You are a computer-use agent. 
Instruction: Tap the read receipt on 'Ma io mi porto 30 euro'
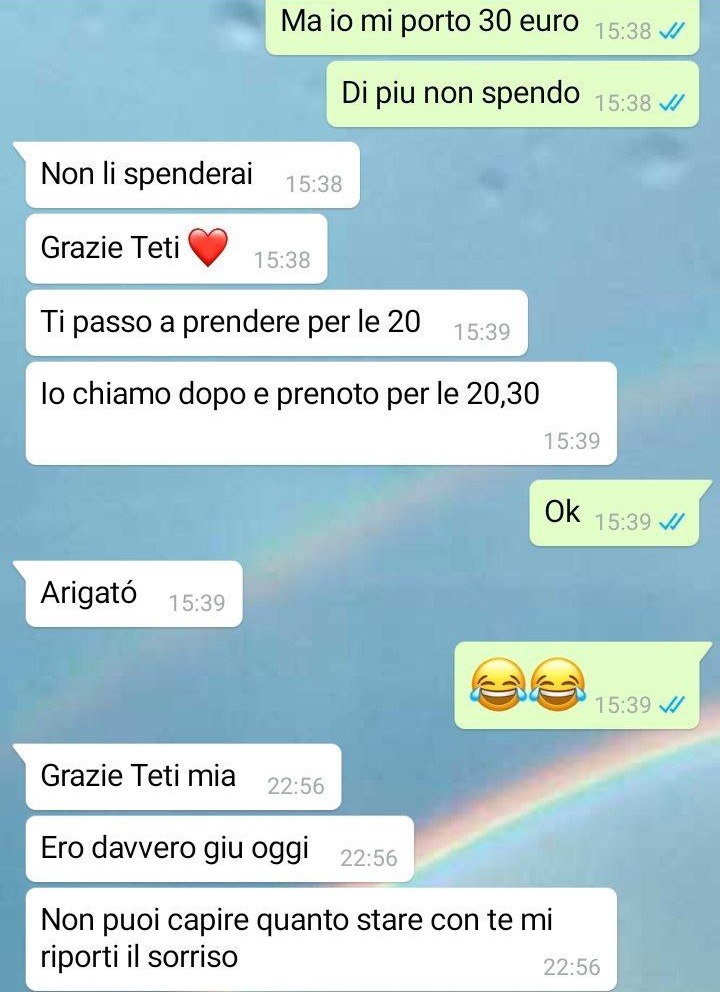pos(670,27)
